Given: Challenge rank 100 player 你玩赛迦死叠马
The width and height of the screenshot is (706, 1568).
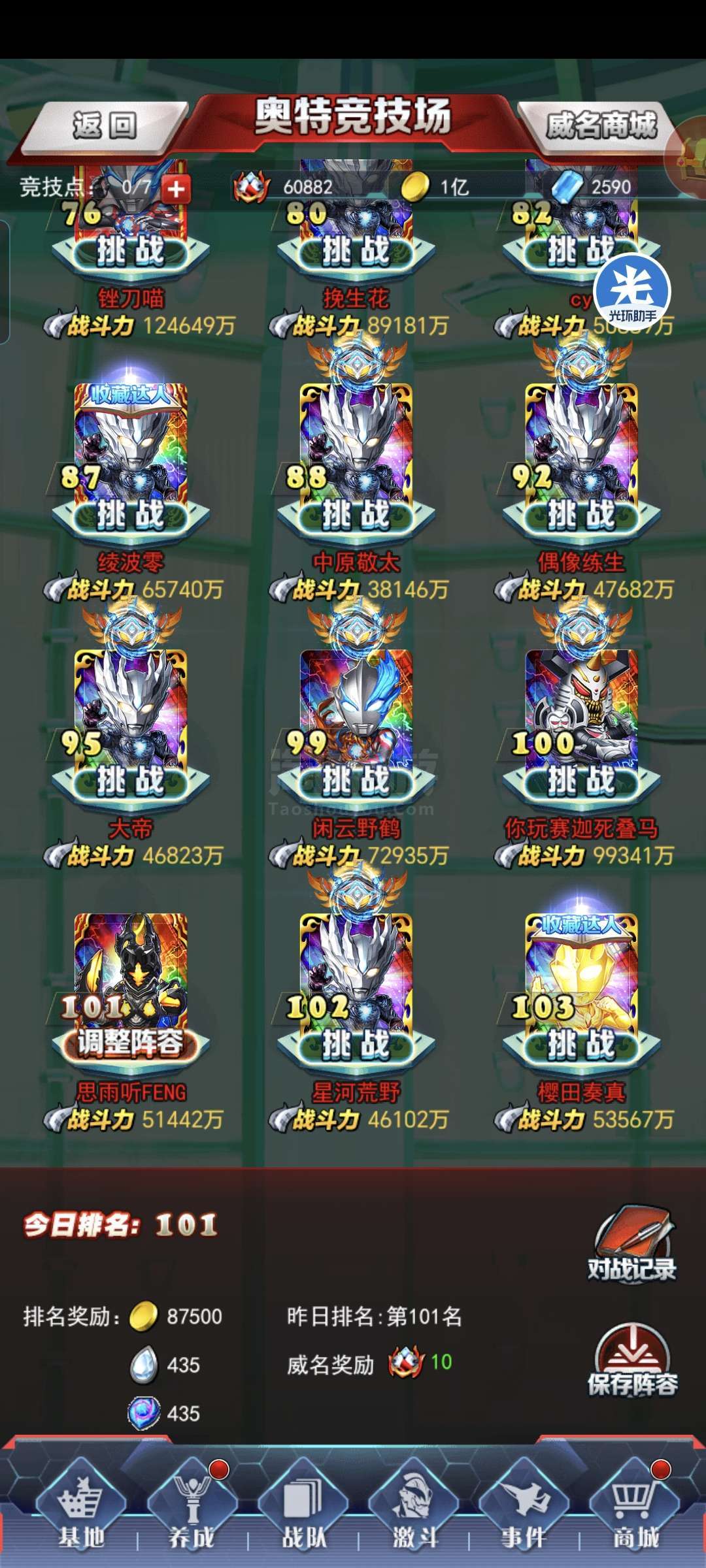Looking at the screenshot, I should click(581, 781).
